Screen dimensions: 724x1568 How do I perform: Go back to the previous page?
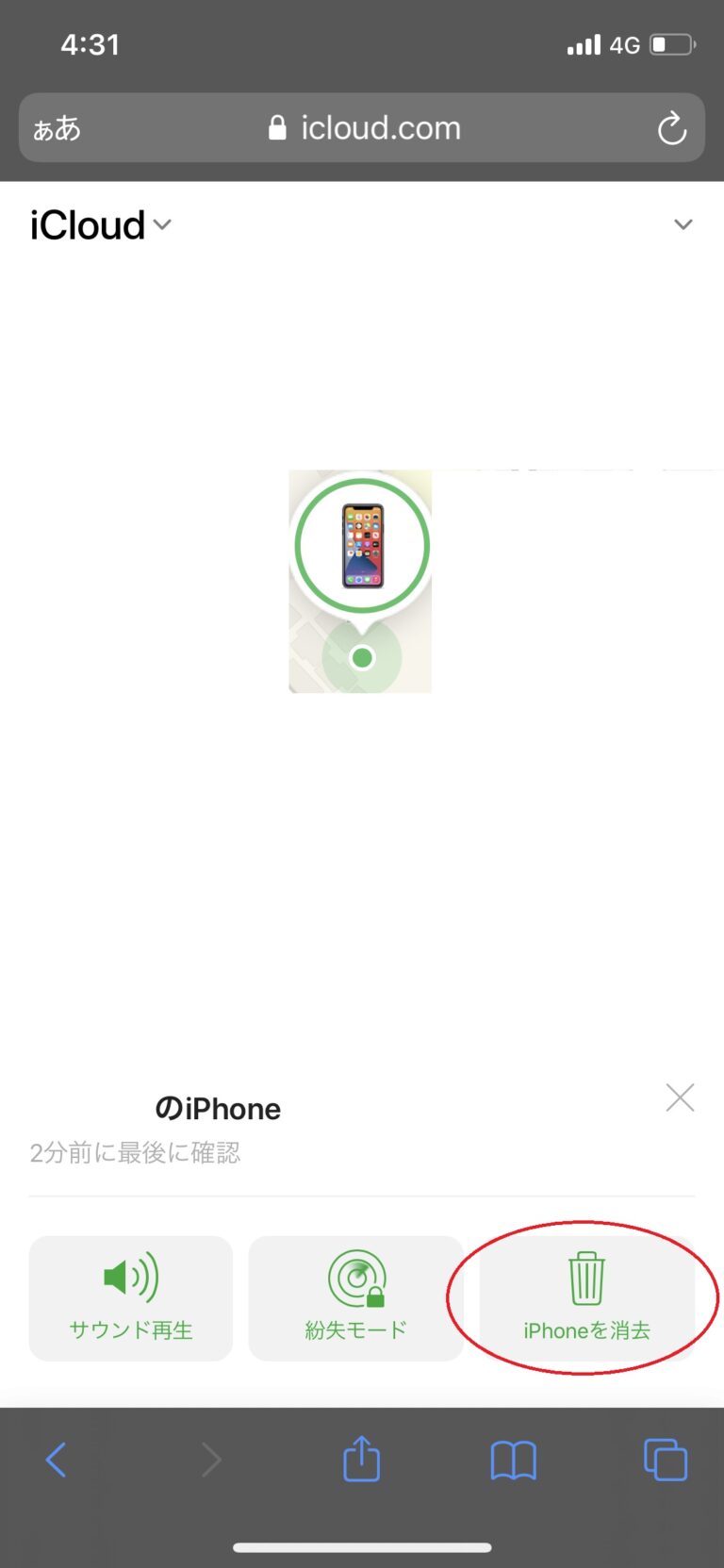tap(57, 1460)
